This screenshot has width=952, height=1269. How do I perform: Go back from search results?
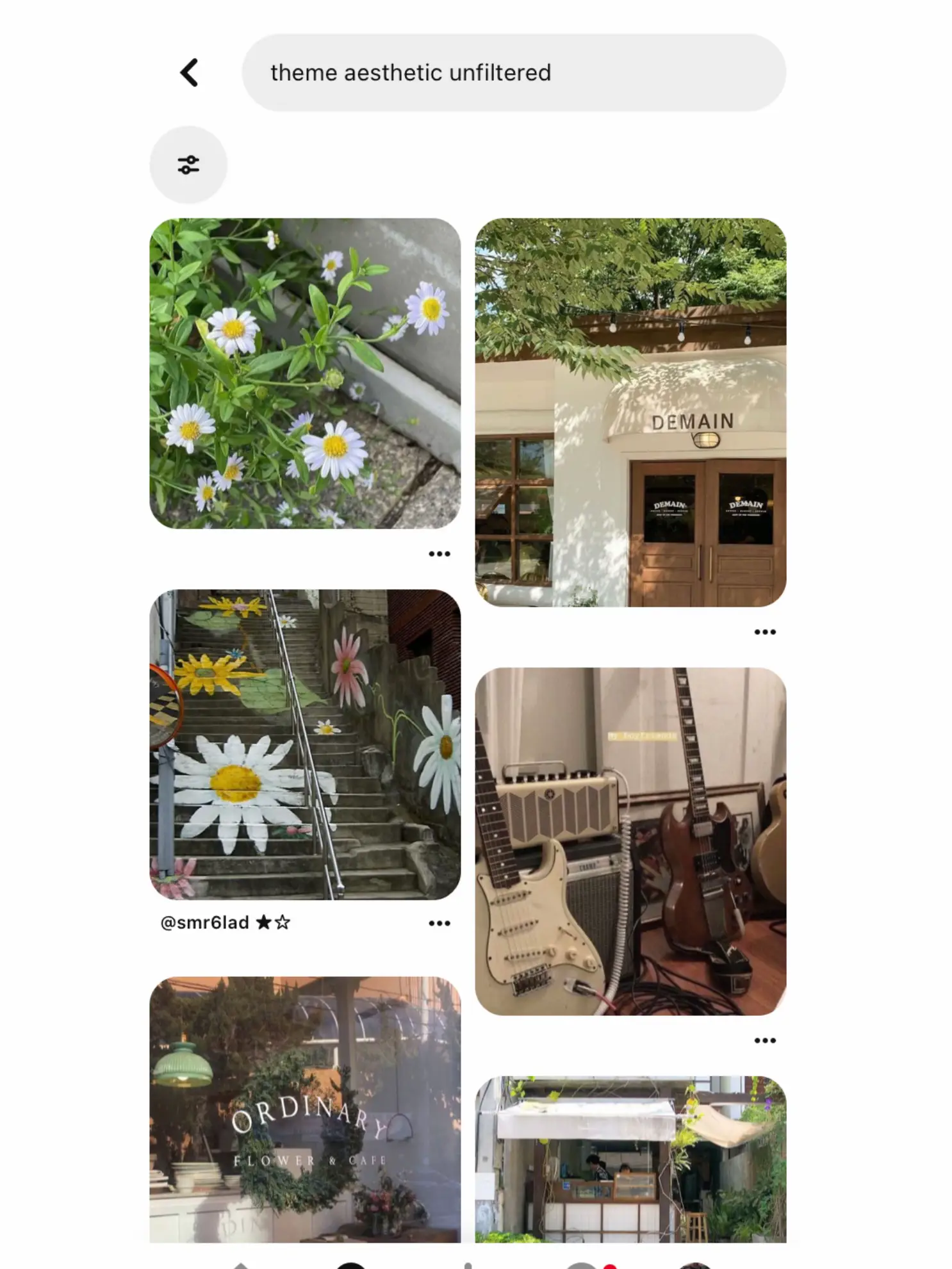click(189, 72)
